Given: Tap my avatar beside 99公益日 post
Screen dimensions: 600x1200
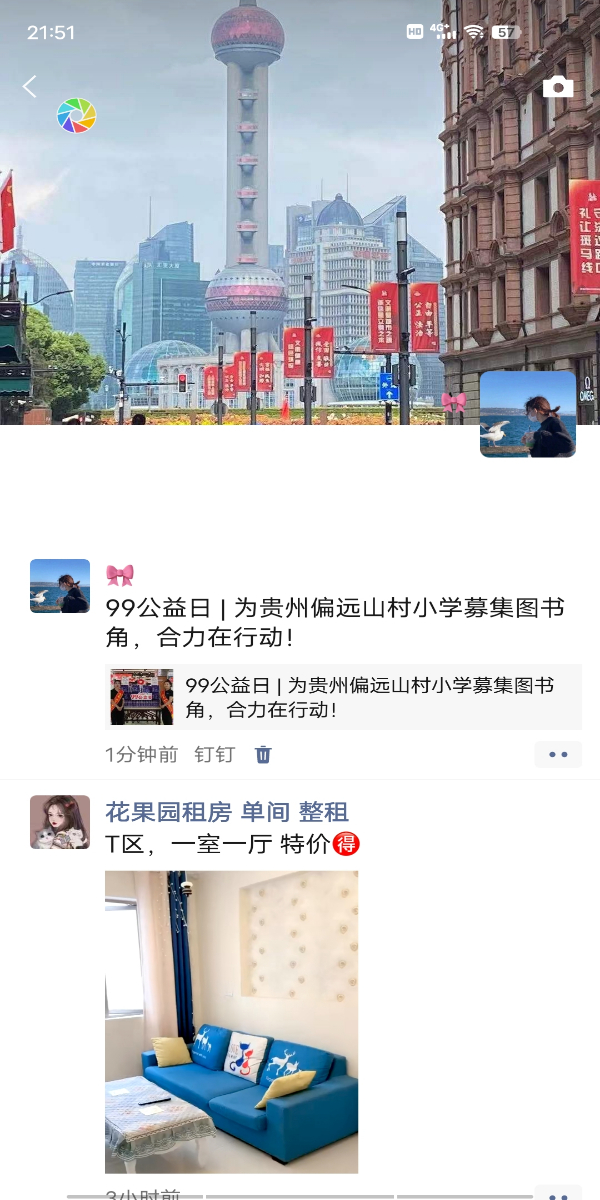Looking at the screenshot, I should point(60,586).
